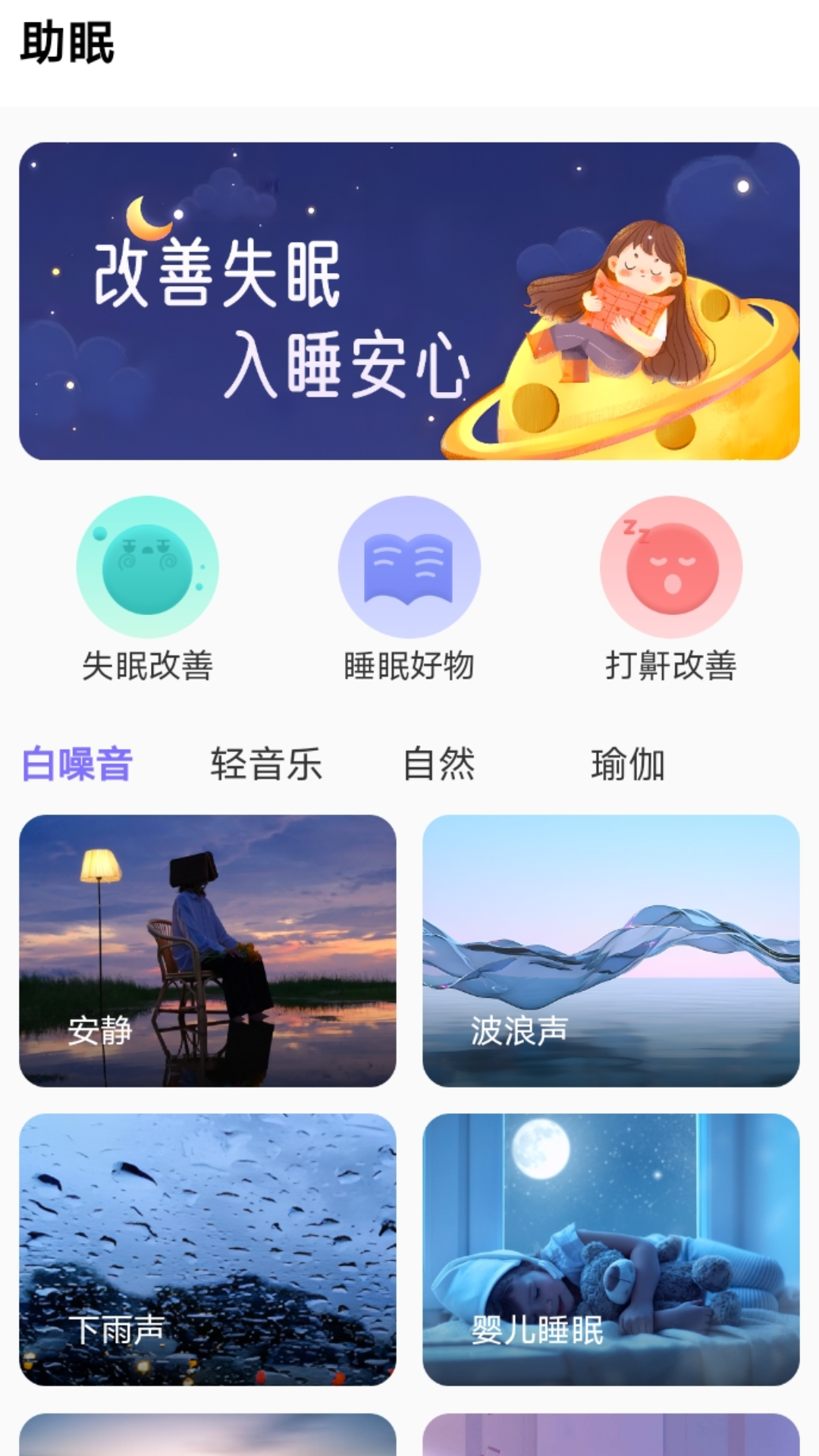This screenshot has width=819, height=1456.
Task: Select the 白噪音 tab
Action: (77, 764)
